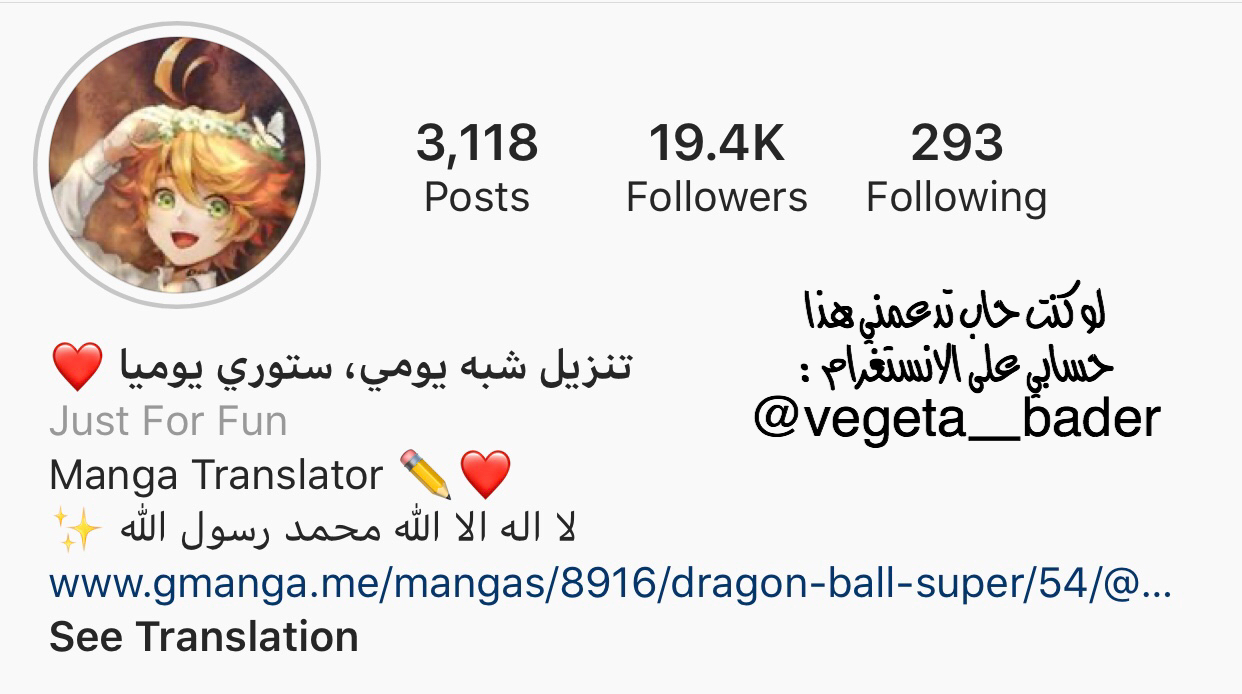Image resolution: width=1242 pixels, height=694 pixels.
Task: Open the 293 Following list
Action: coord(956,168)
